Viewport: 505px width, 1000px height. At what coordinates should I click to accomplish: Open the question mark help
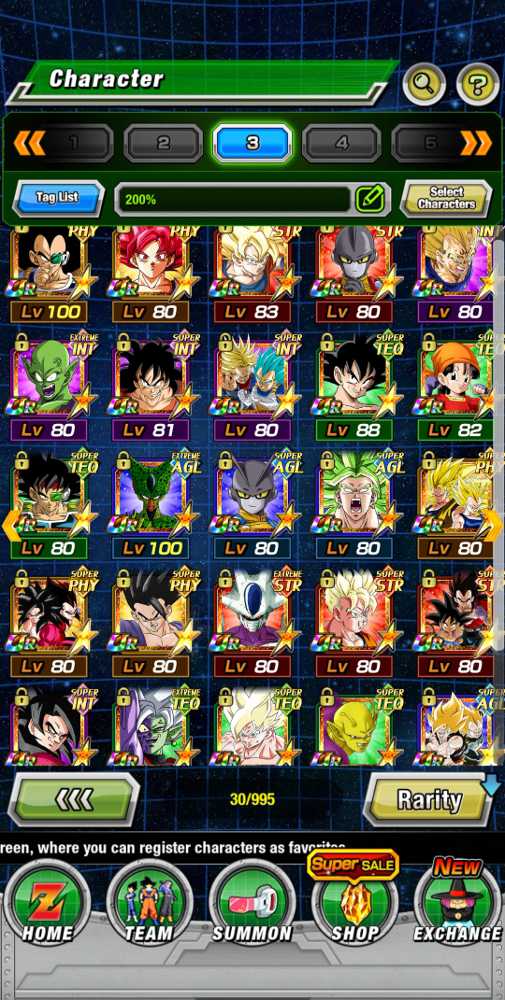(477, 84)
